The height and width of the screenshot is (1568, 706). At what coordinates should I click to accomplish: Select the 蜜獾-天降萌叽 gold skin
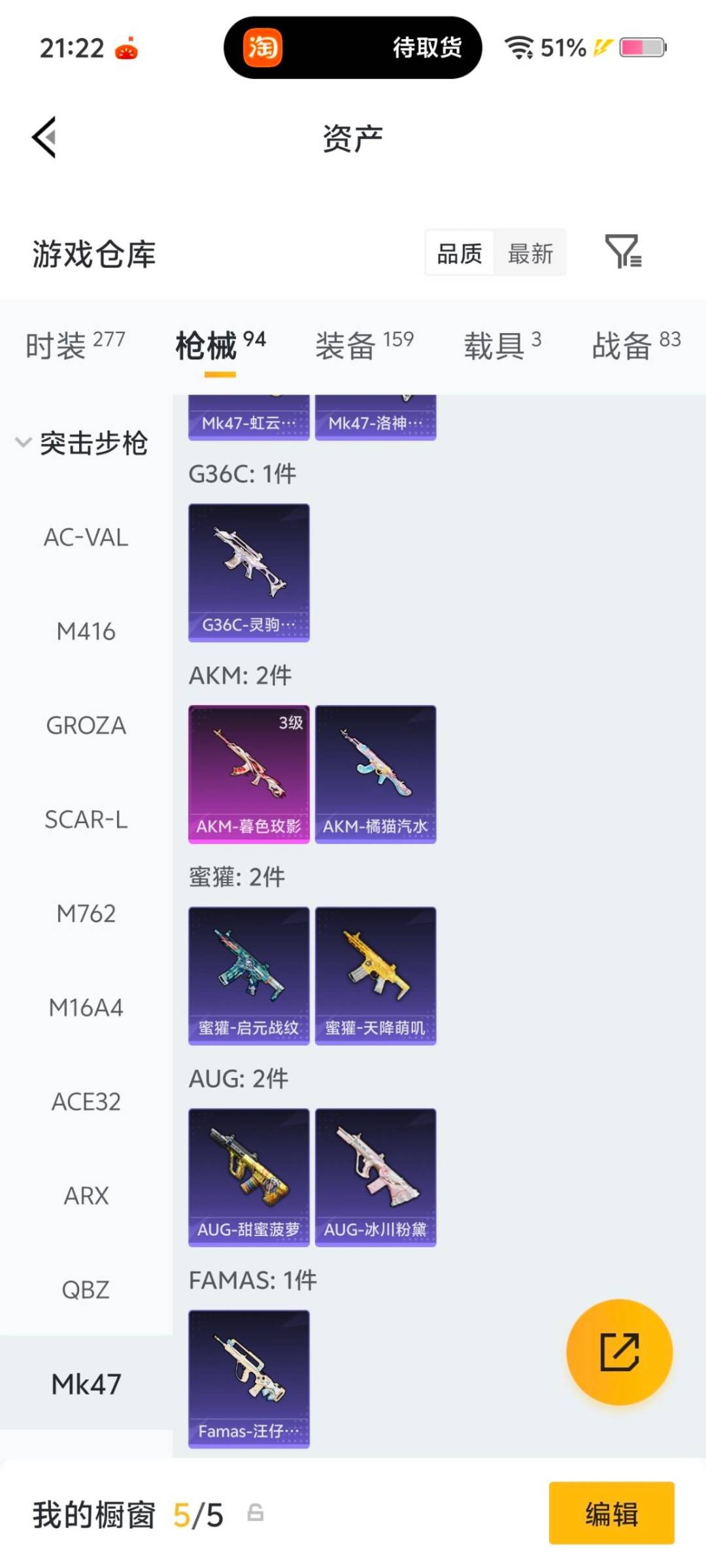click(376, 977)
